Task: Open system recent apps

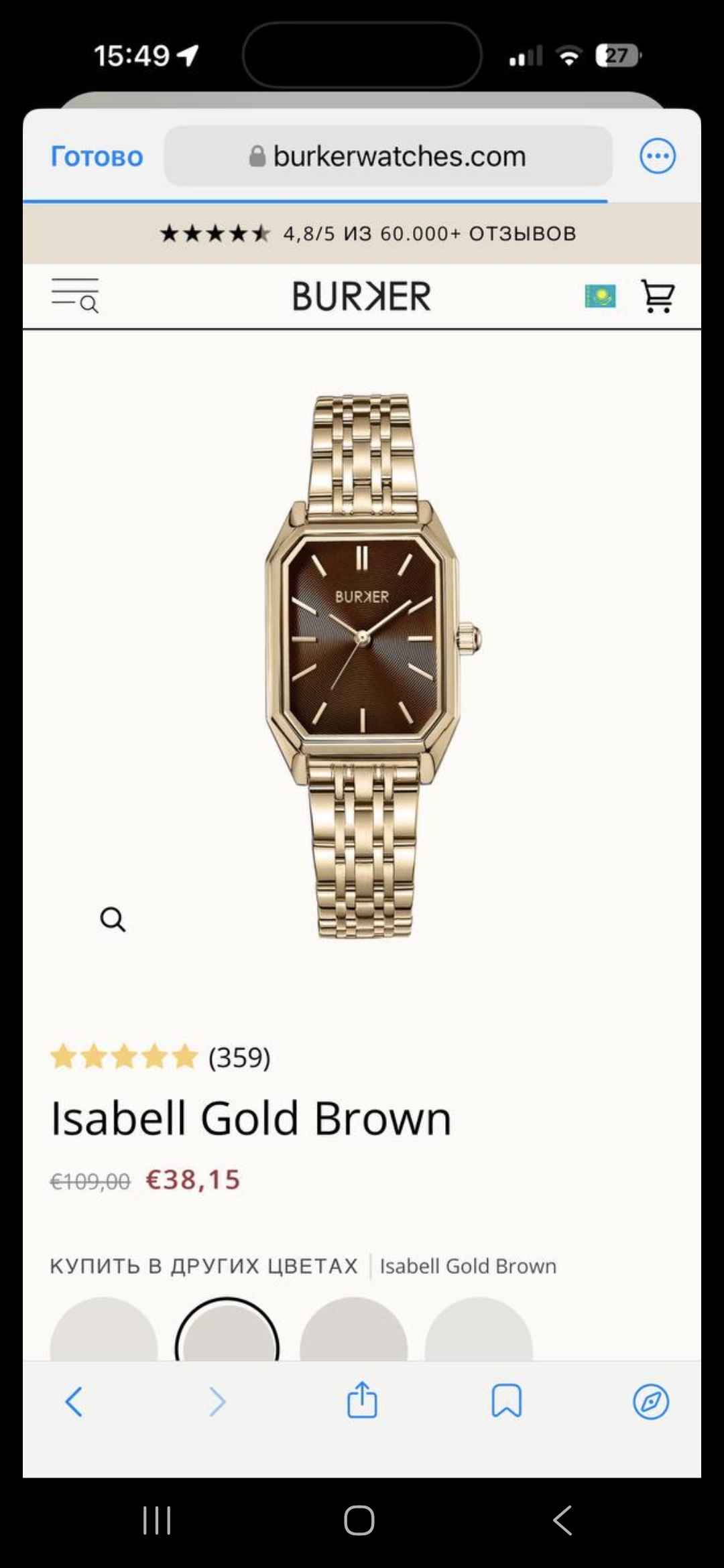Action: coord(158,1520)
